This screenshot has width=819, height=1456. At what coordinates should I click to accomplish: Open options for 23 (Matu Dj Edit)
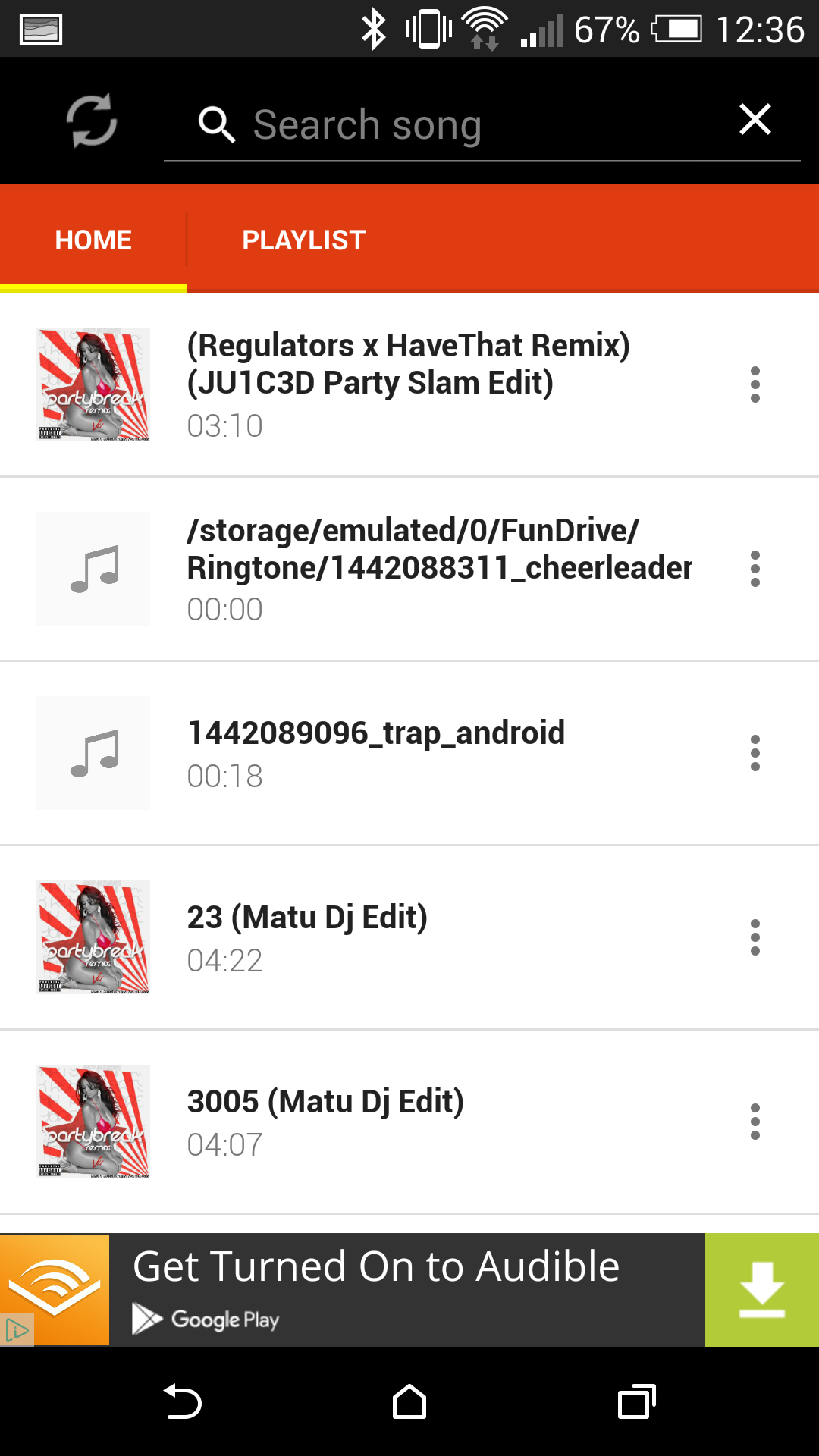pyautogui.click(x=755, y=937)
